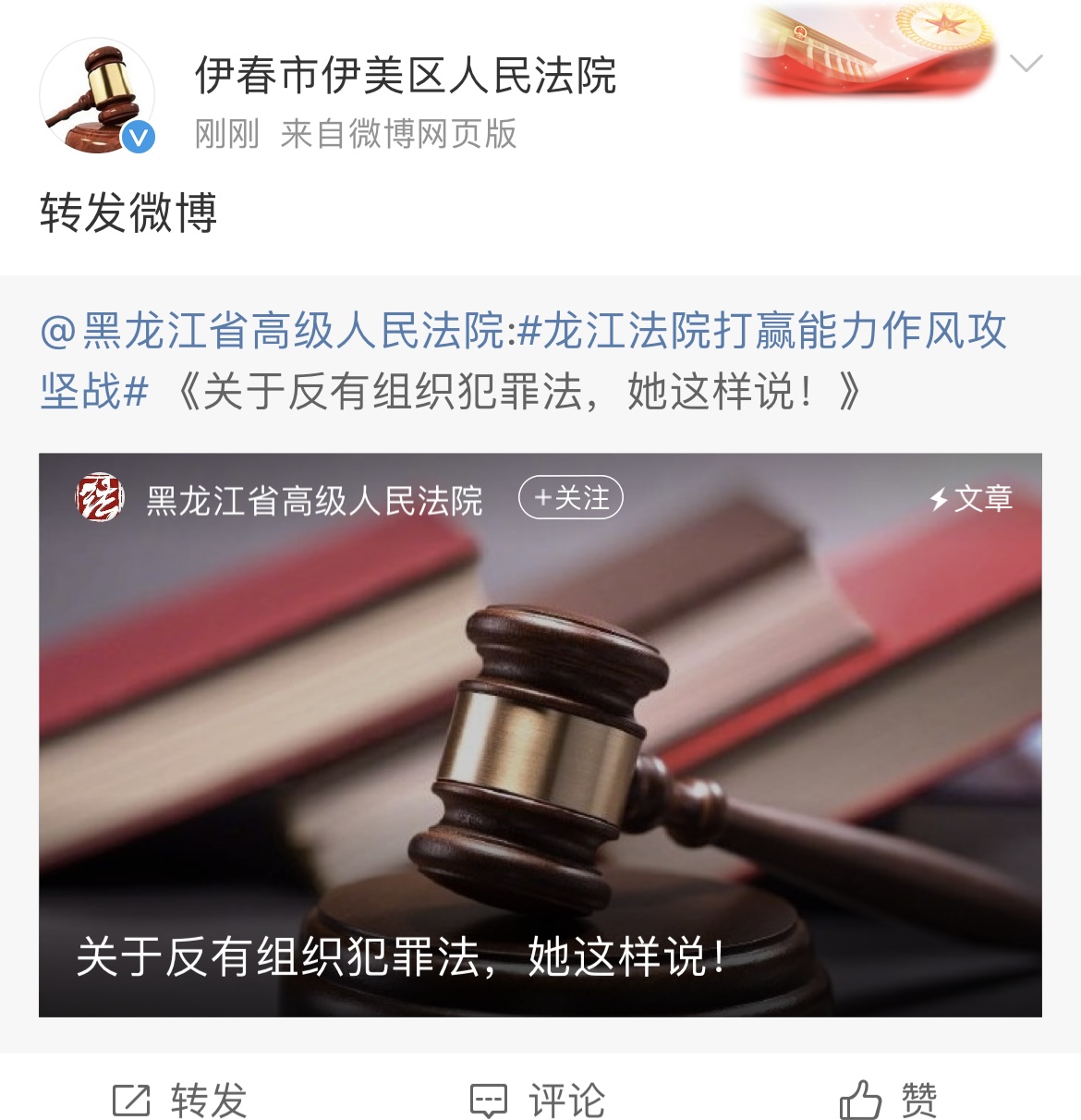Repost this weibo with 转发

pos(180,1100)
